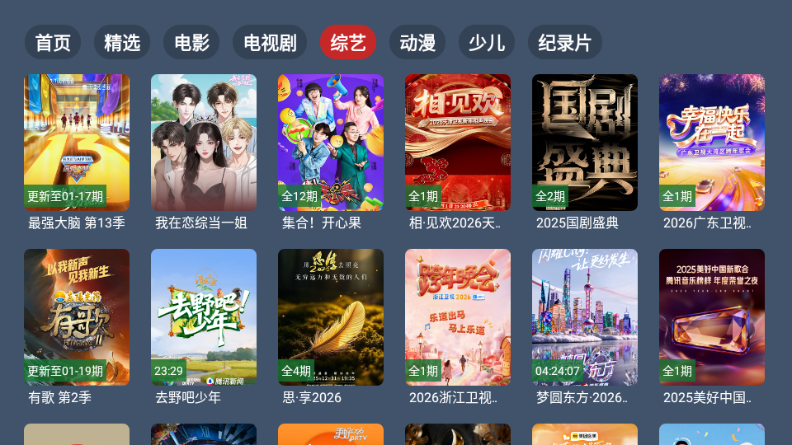Select the 综艺 tab
Image resolution: width=792 pixels, height=445 pixels.
[348, 43]
